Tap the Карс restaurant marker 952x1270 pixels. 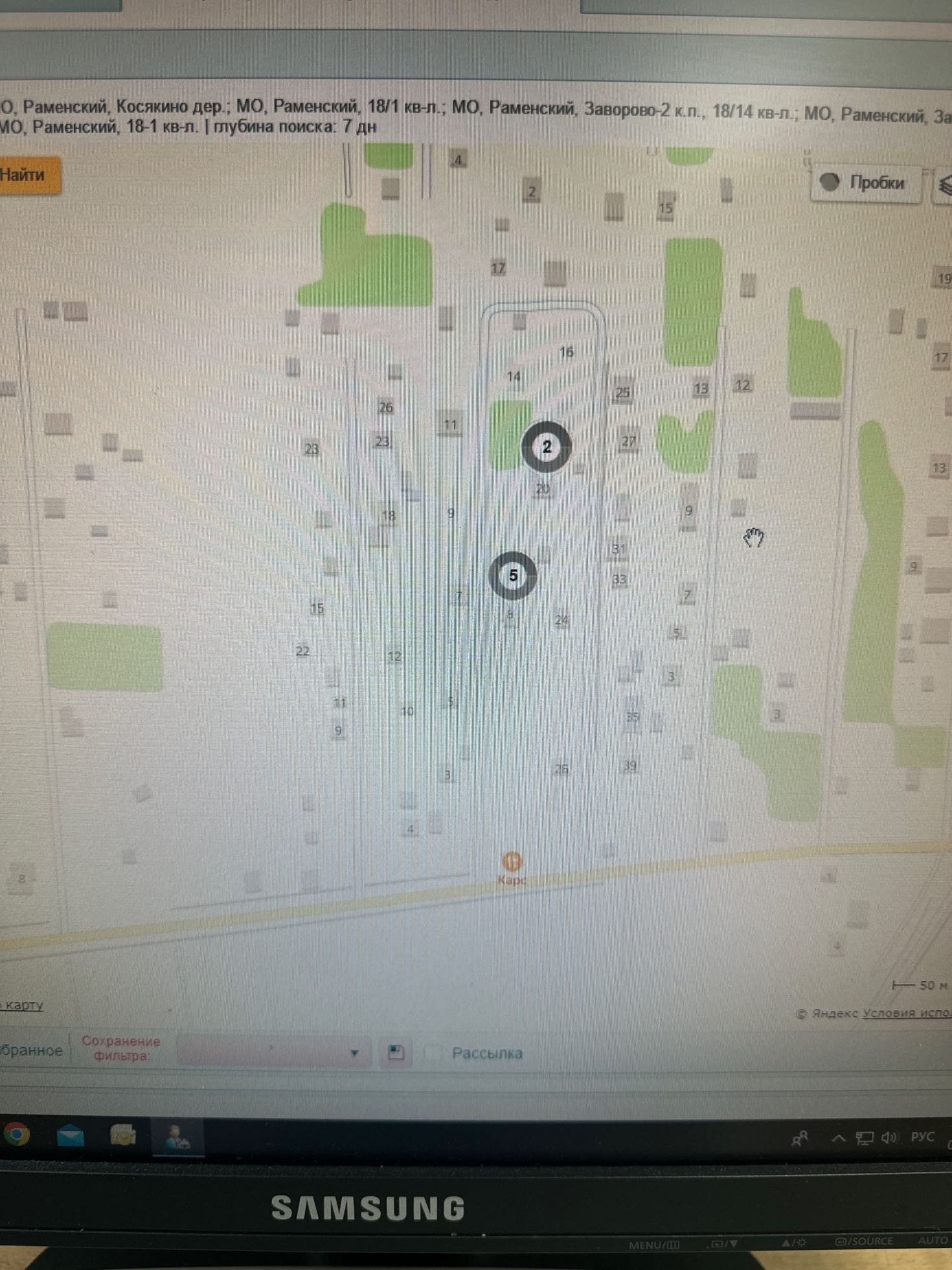[x=512, y=862]
